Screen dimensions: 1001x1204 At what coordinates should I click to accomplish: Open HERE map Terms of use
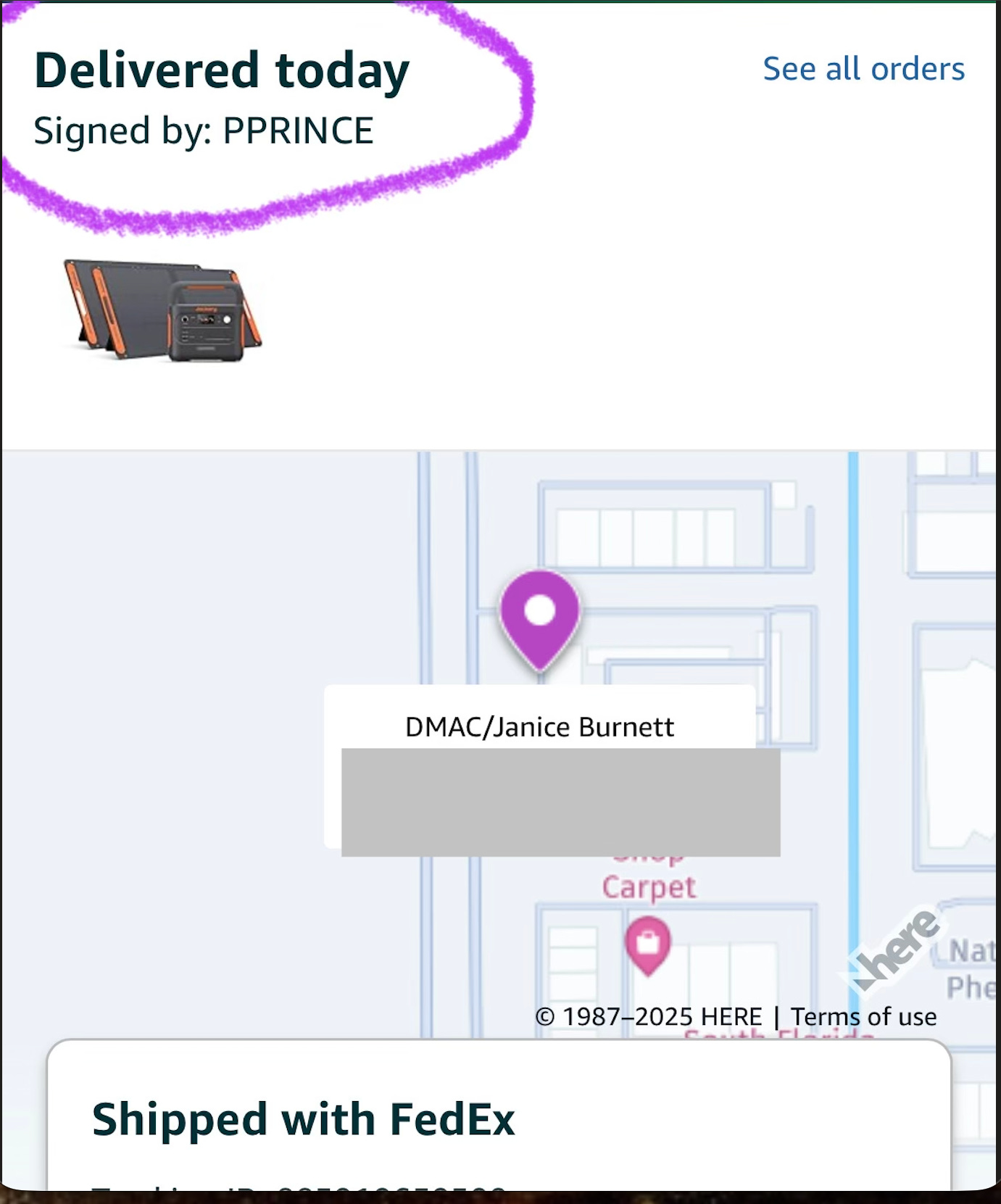863,1016
